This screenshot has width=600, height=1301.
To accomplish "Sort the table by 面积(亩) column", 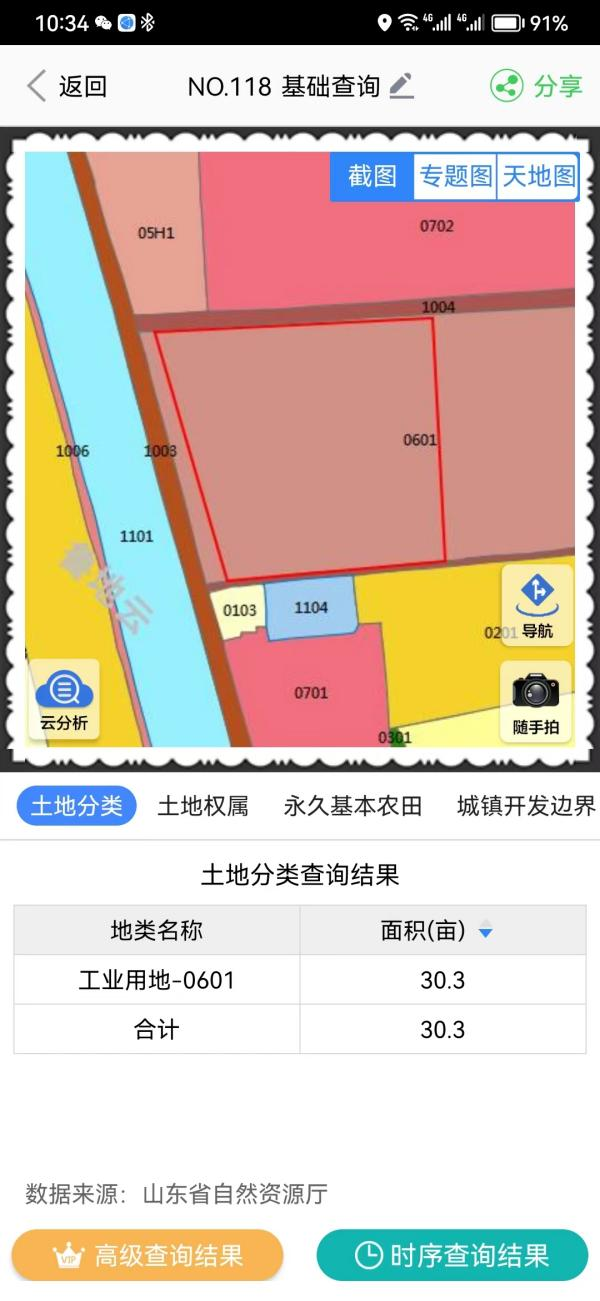I will point(485,932).
